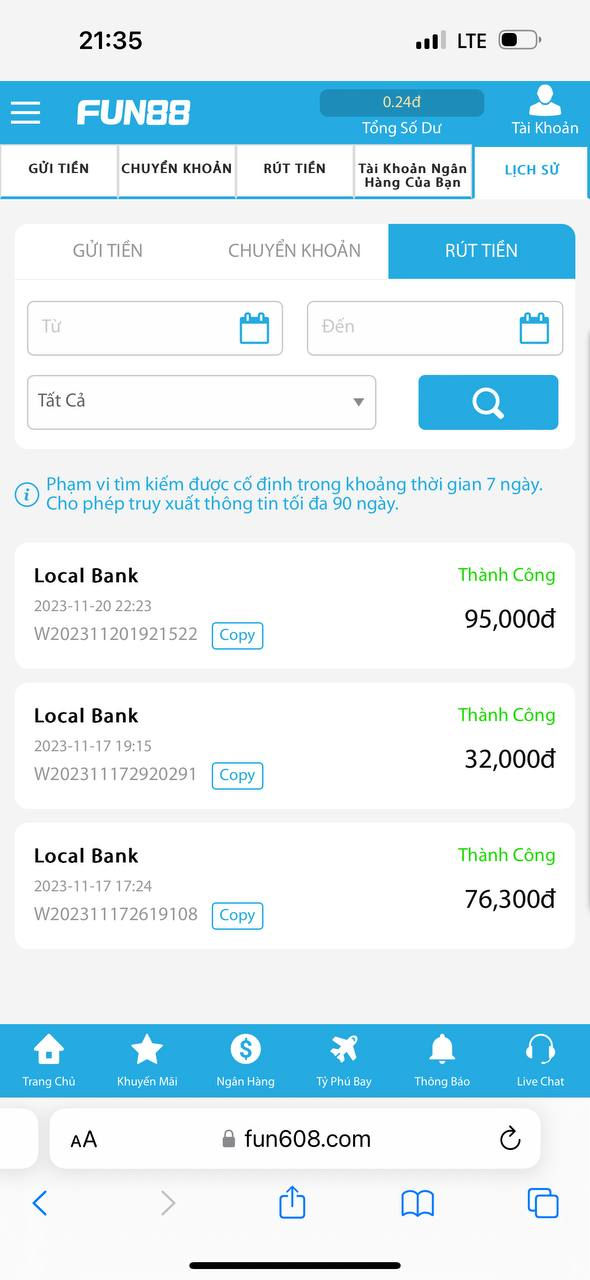Pick the Từ start date
This screenshot has width=590, height=1280.
(155, 328)
